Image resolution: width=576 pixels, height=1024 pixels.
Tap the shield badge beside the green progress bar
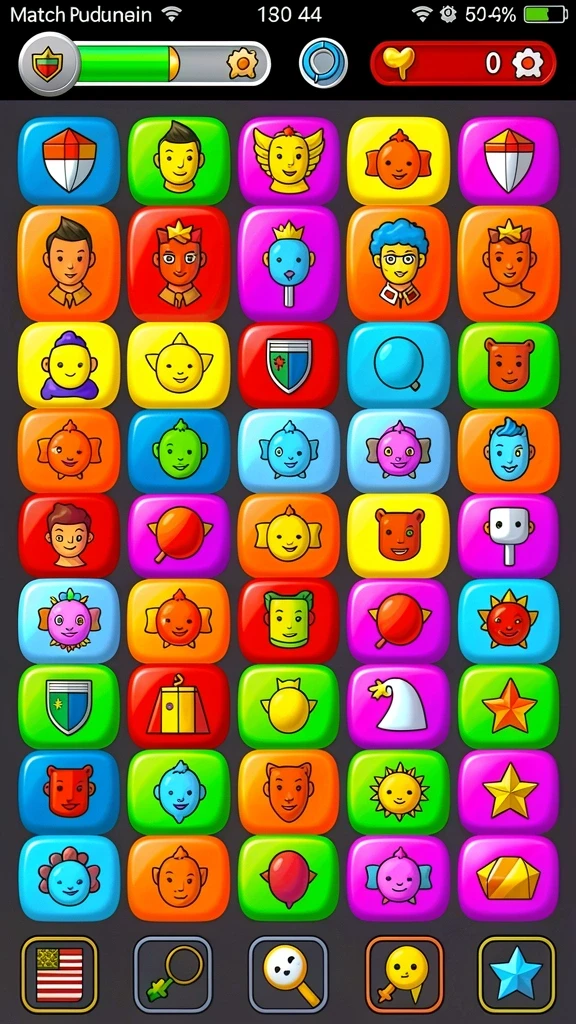click(x=48, y=64)
